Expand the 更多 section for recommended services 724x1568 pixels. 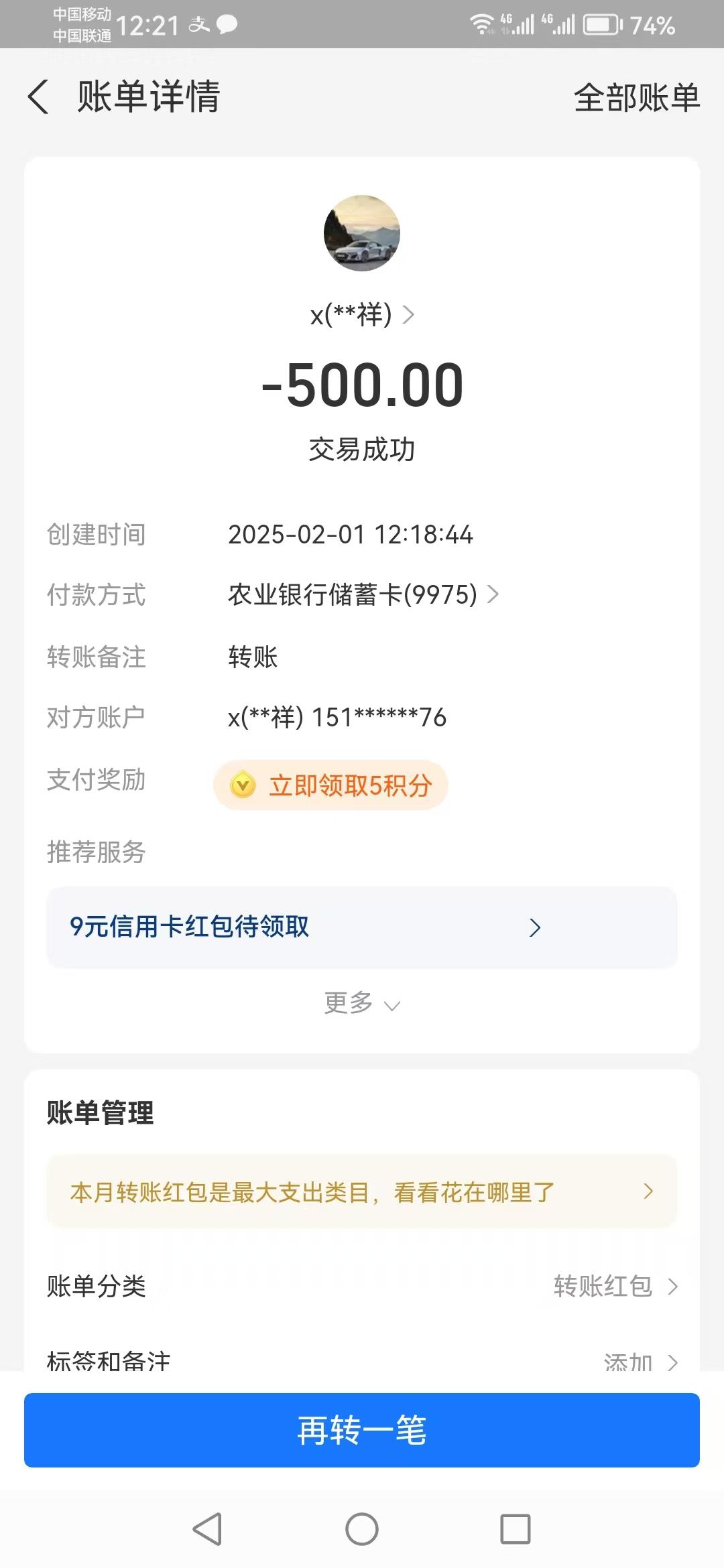pos(361,1003)
